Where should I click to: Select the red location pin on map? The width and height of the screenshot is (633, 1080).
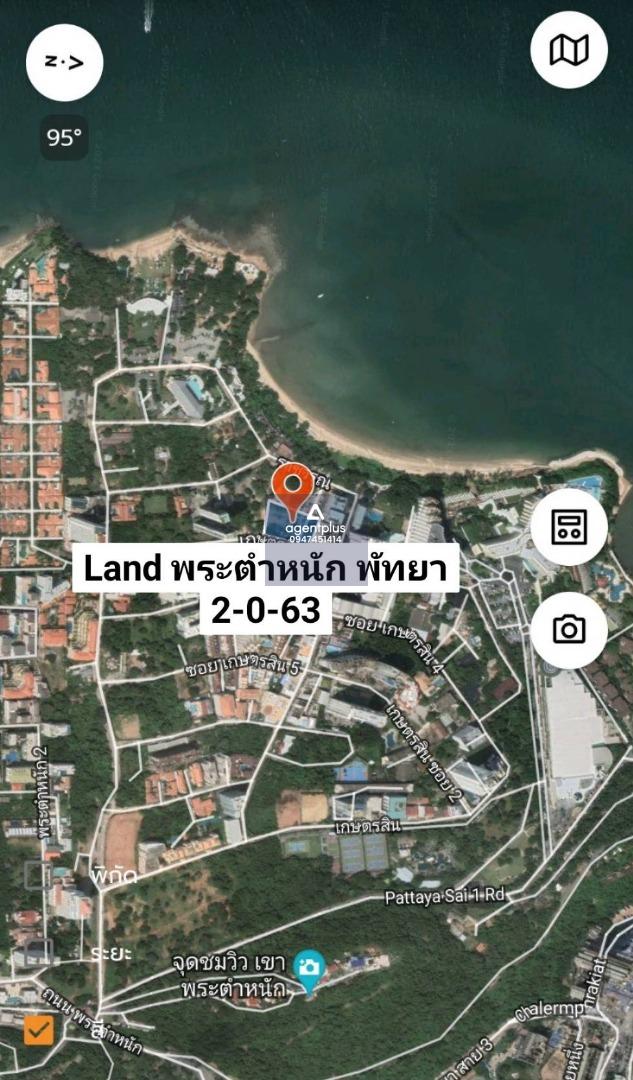(293, 490)
